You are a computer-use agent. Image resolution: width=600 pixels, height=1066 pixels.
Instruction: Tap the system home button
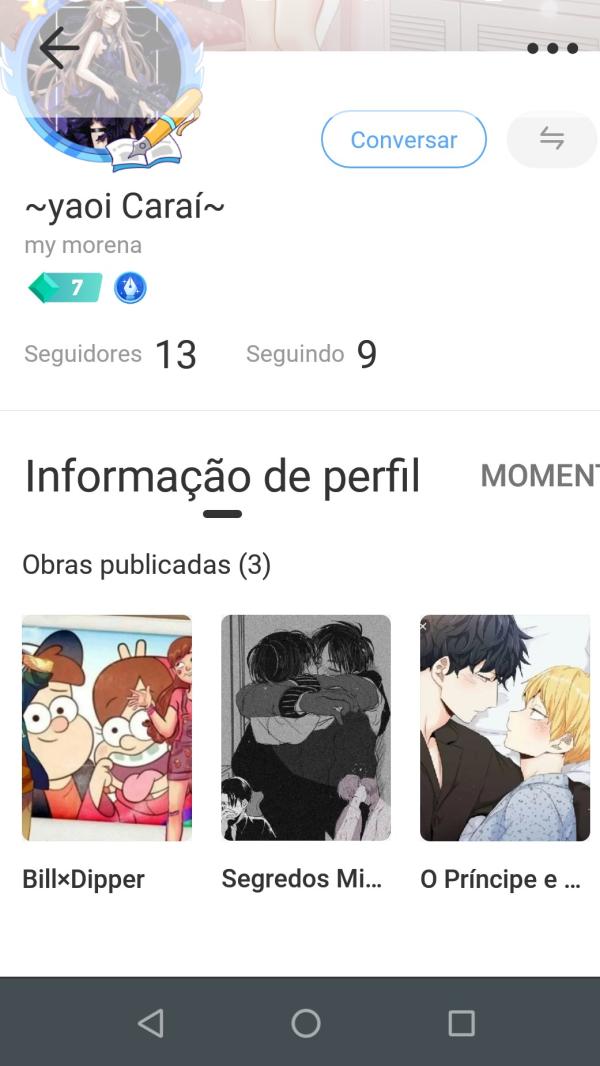coord(306,1022)
